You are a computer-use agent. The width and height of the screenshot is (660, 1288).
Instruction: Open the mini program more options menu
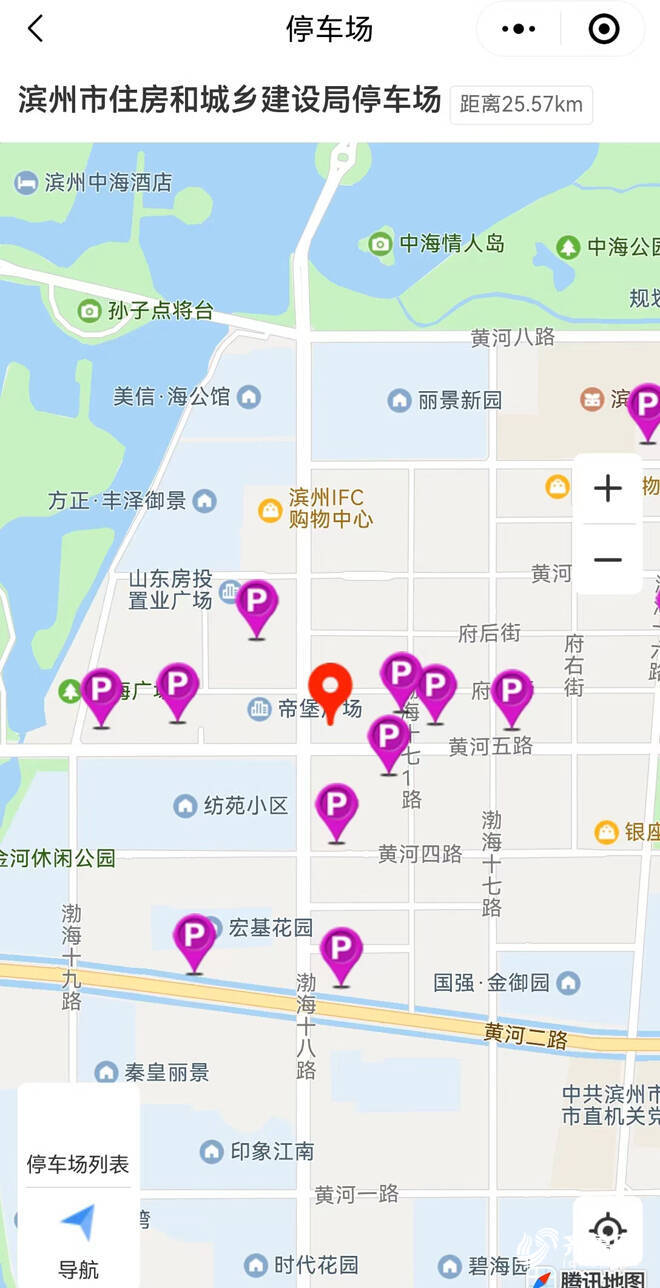click(x=518, y=29)
